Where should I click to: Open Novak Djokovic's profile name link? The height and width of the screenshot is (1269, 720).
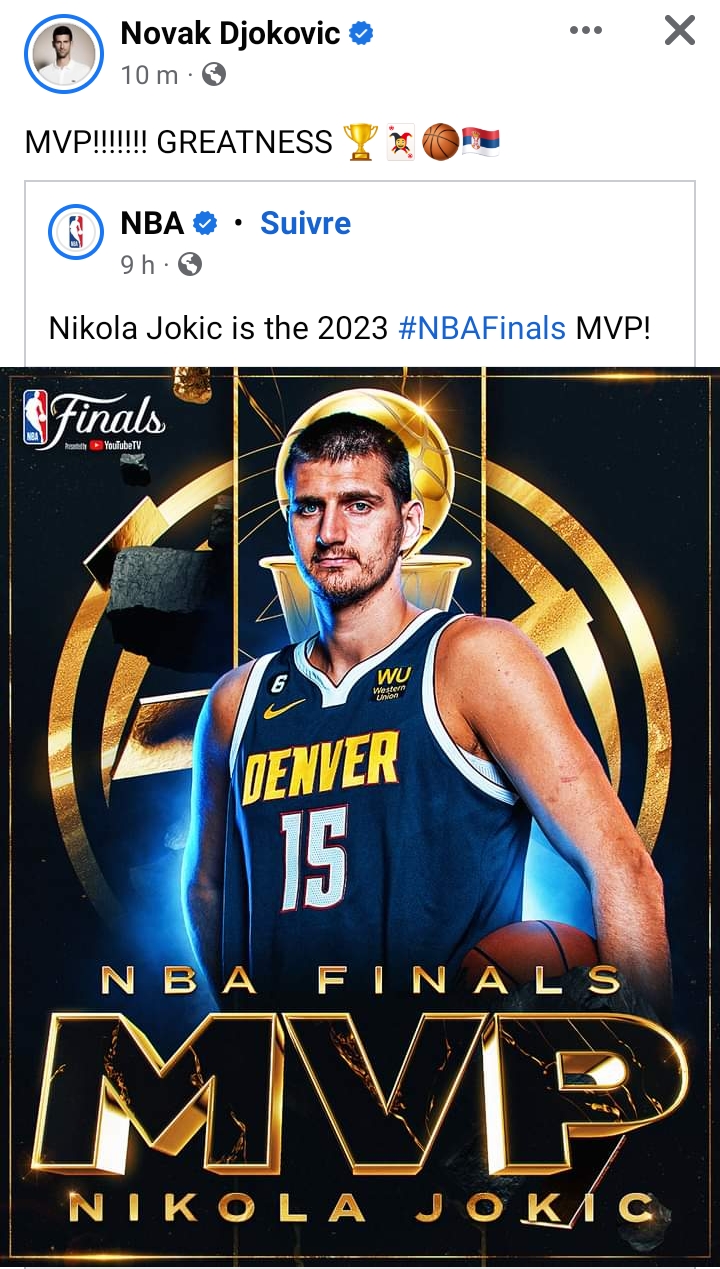[x=231, y=33]
